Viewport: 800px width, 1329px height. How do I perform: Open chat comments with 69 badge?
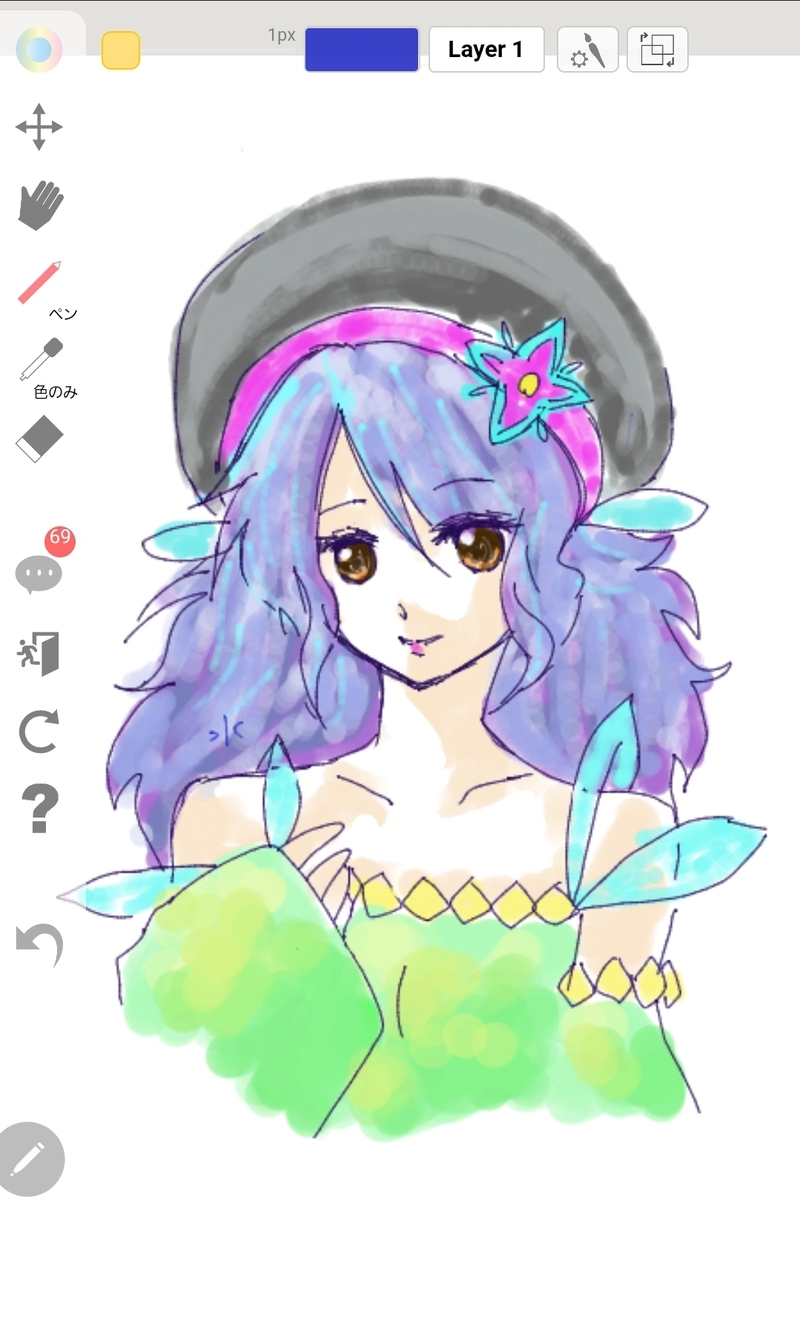click(x=39, y=574)
